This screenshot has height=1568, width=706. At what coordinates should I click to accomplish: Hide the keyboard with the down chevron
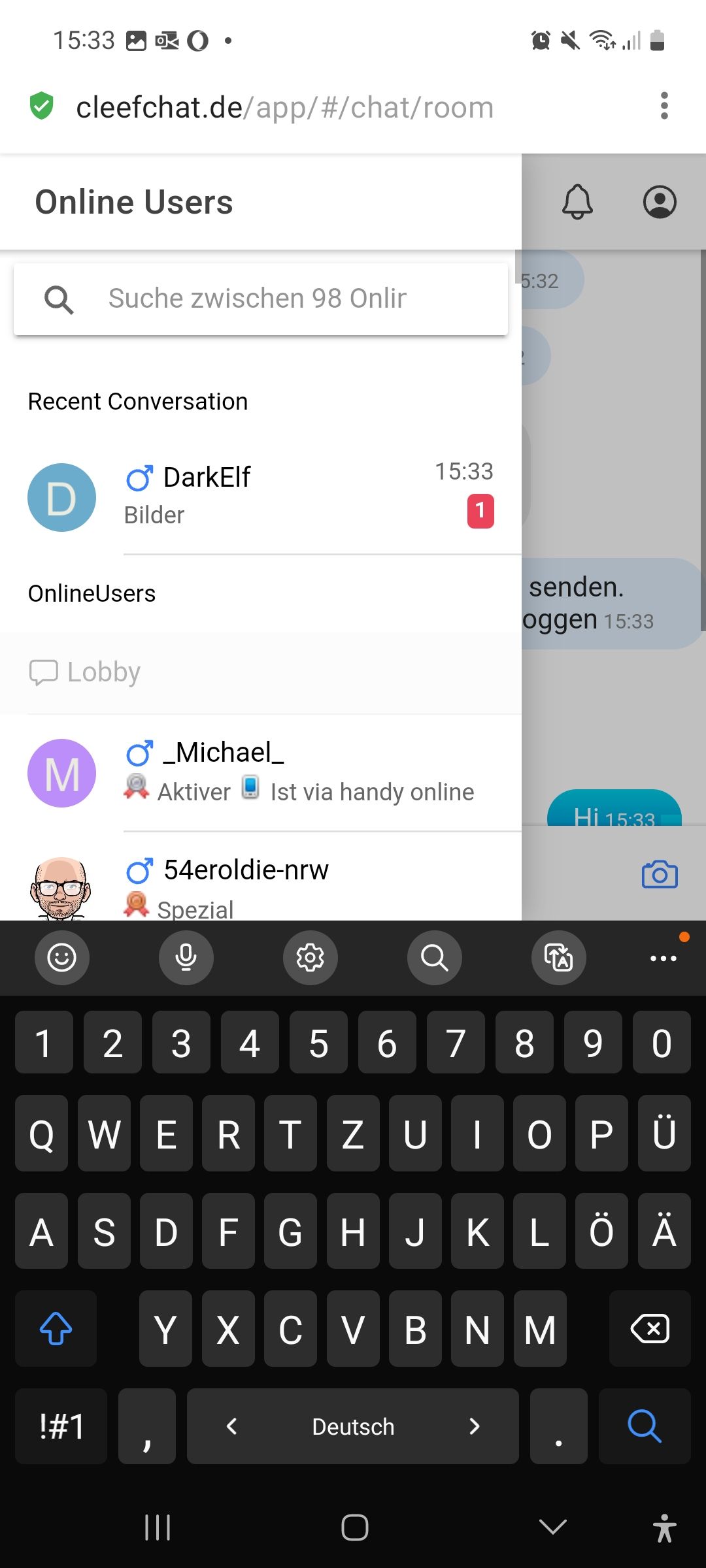pos(553,1527)
